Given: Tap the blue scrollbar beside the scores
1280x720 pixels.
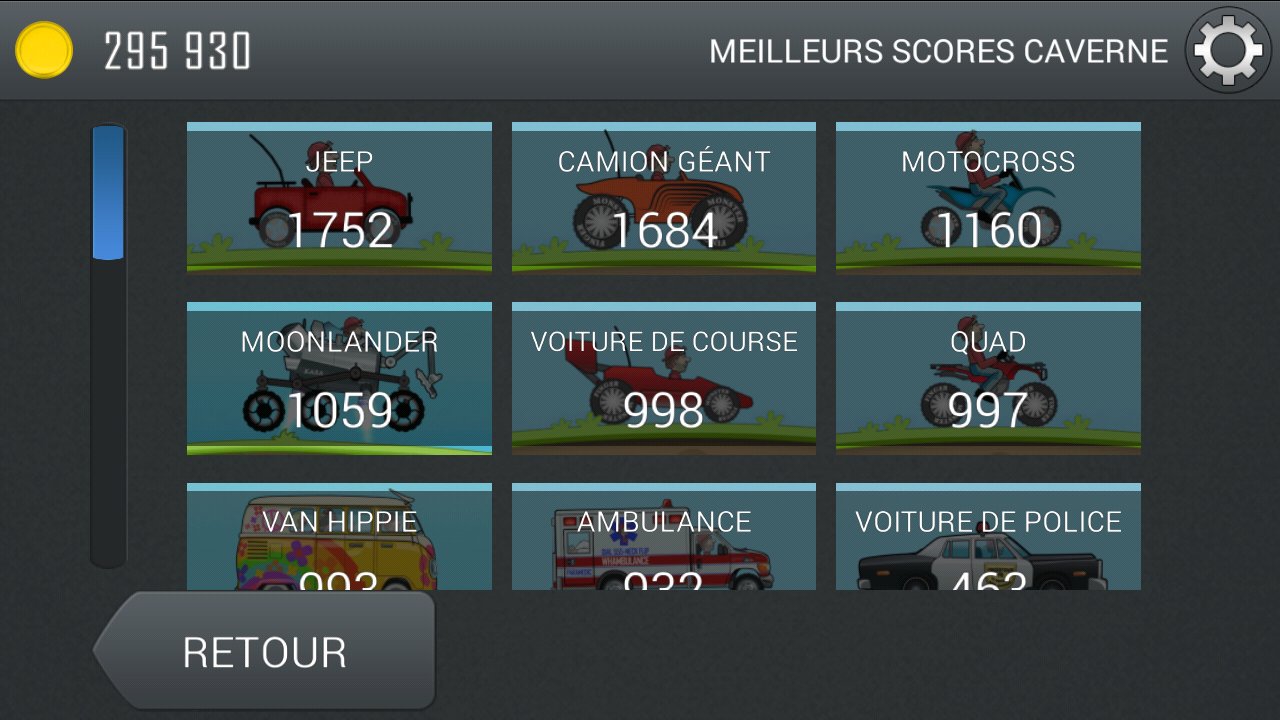Looking at the screenshot, I should 108,192.
